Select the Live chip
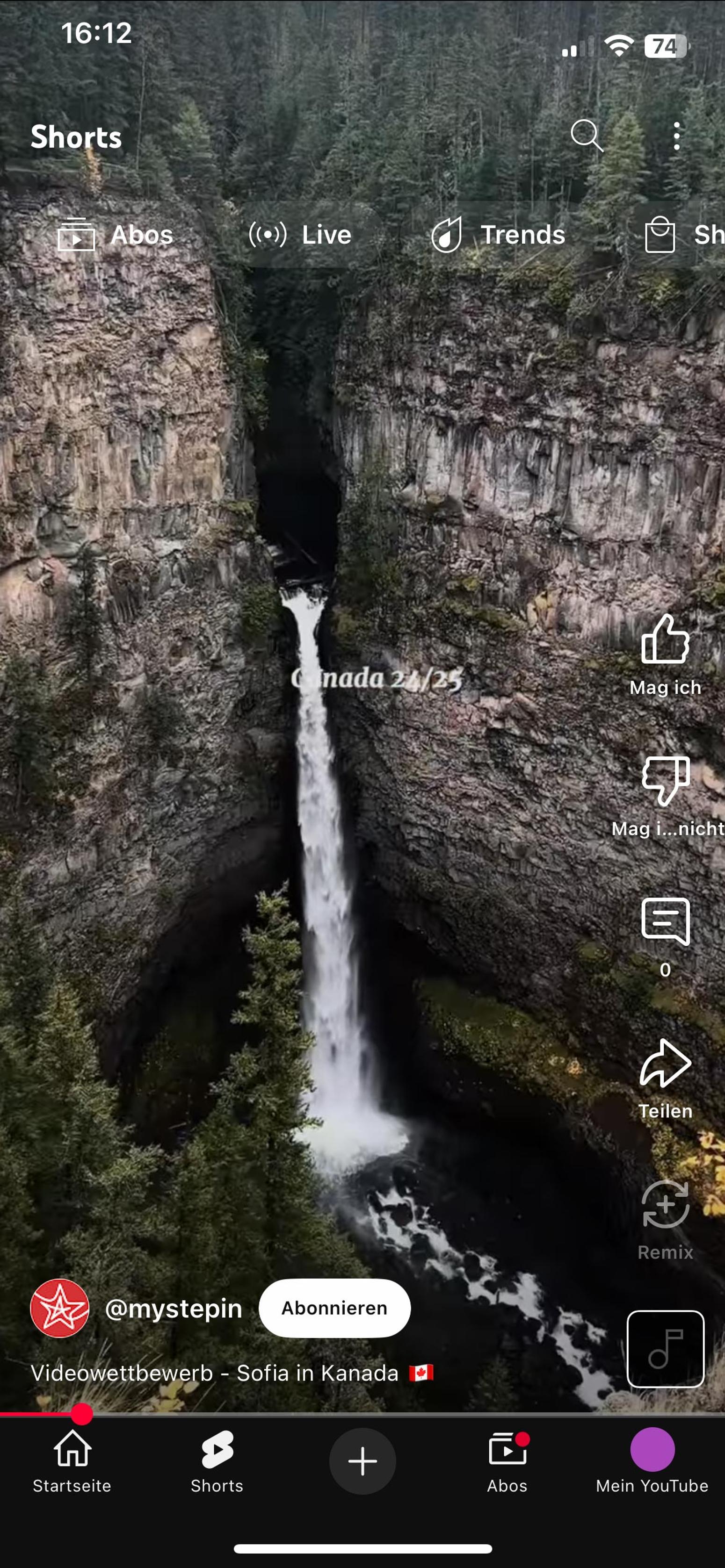 (x=300, y=235)
